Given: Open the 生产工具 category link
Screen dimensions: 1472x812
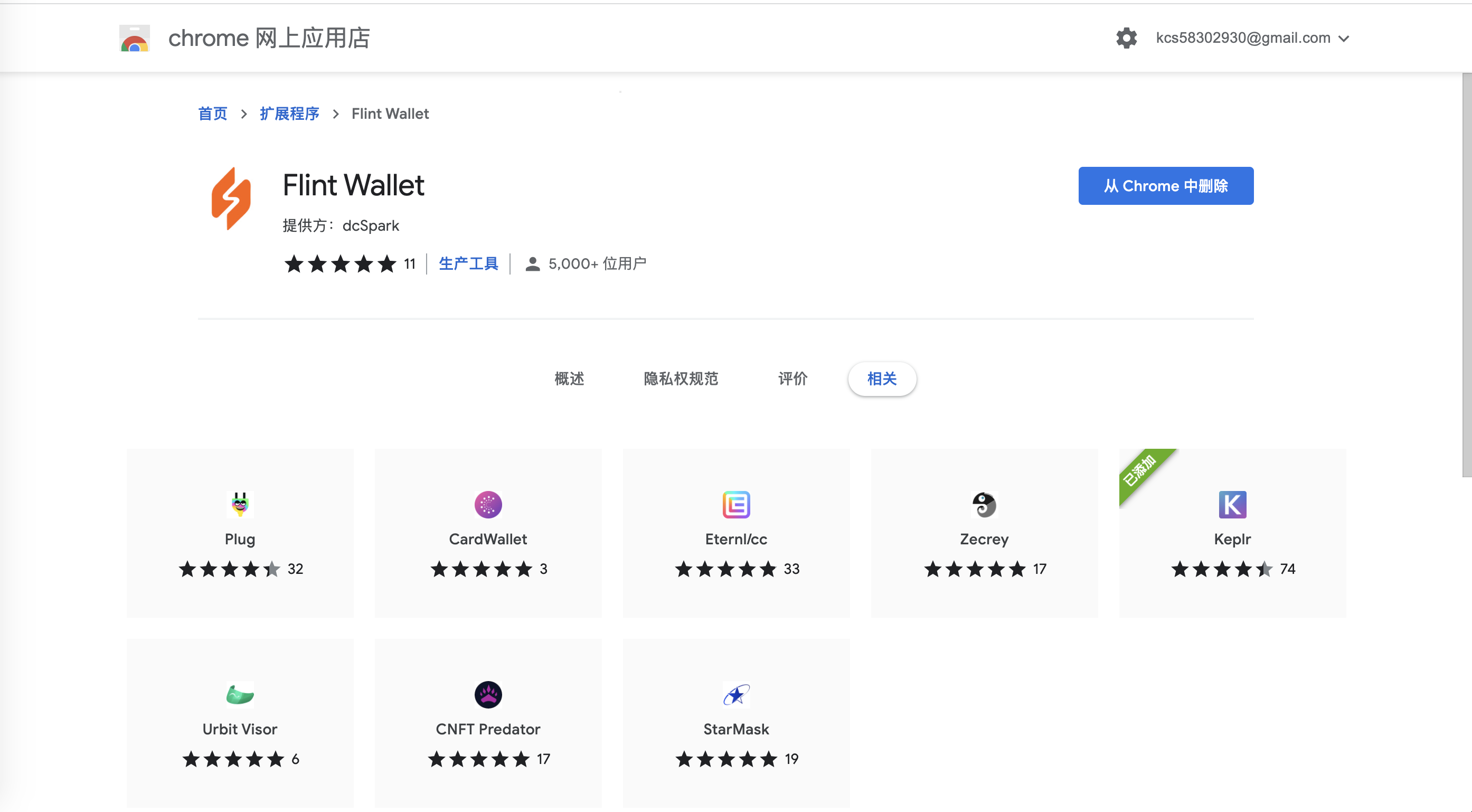Looking at the screenshot, I should pyautogui.click(x=468, y=263).
